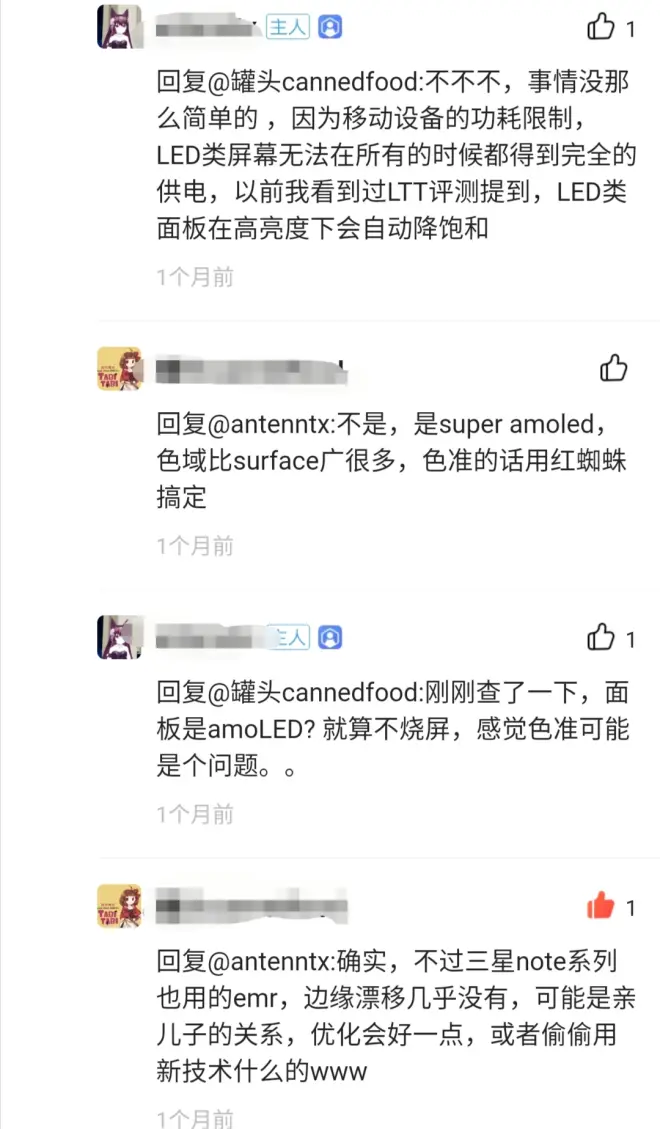Like the comment asking about amoLED panel
The height and width of the screenshot is (1129, 660).
tap(601, 637)
